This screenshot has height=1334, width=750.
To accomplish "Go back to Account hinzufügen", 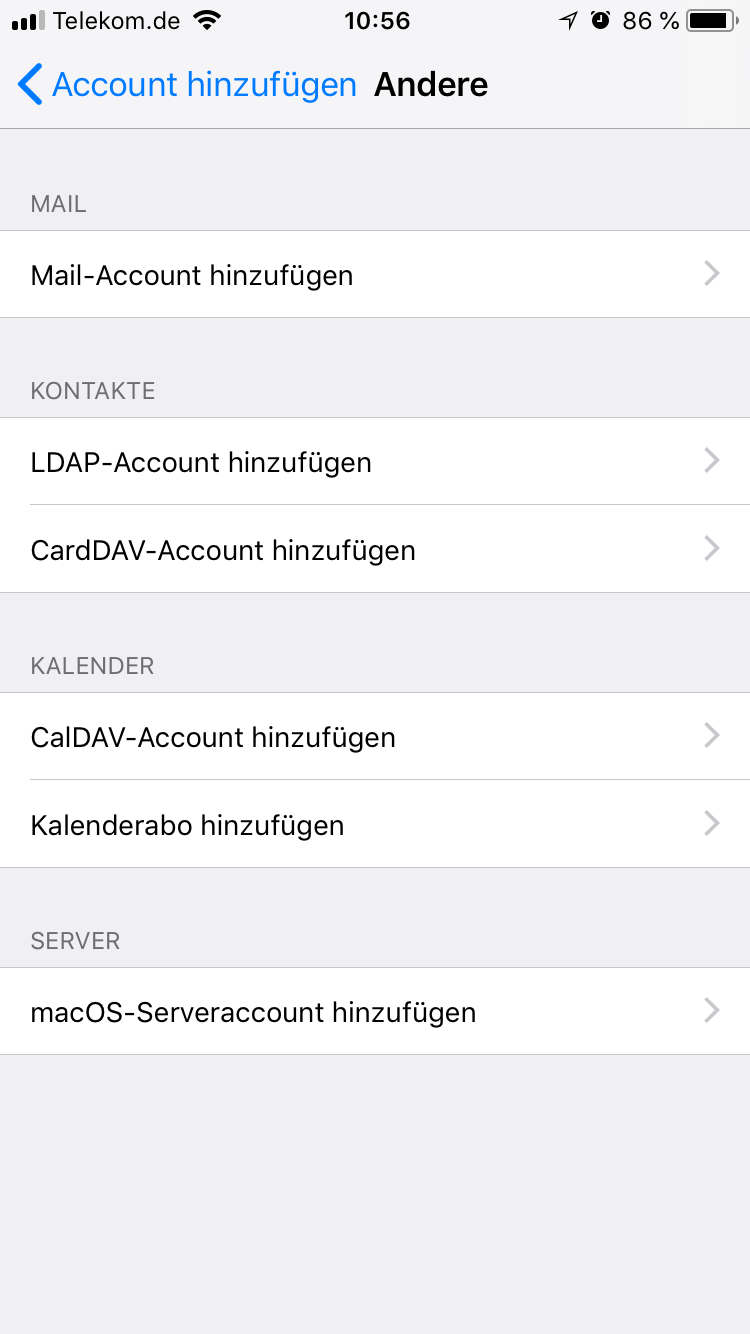I will pyautogui.click(x=188, y=85).
